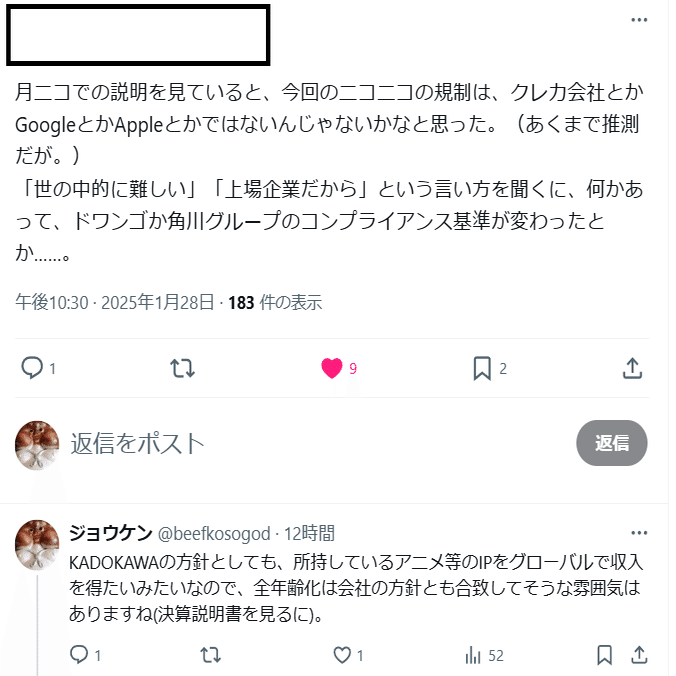Open ジョウケン's profile name

110,533
